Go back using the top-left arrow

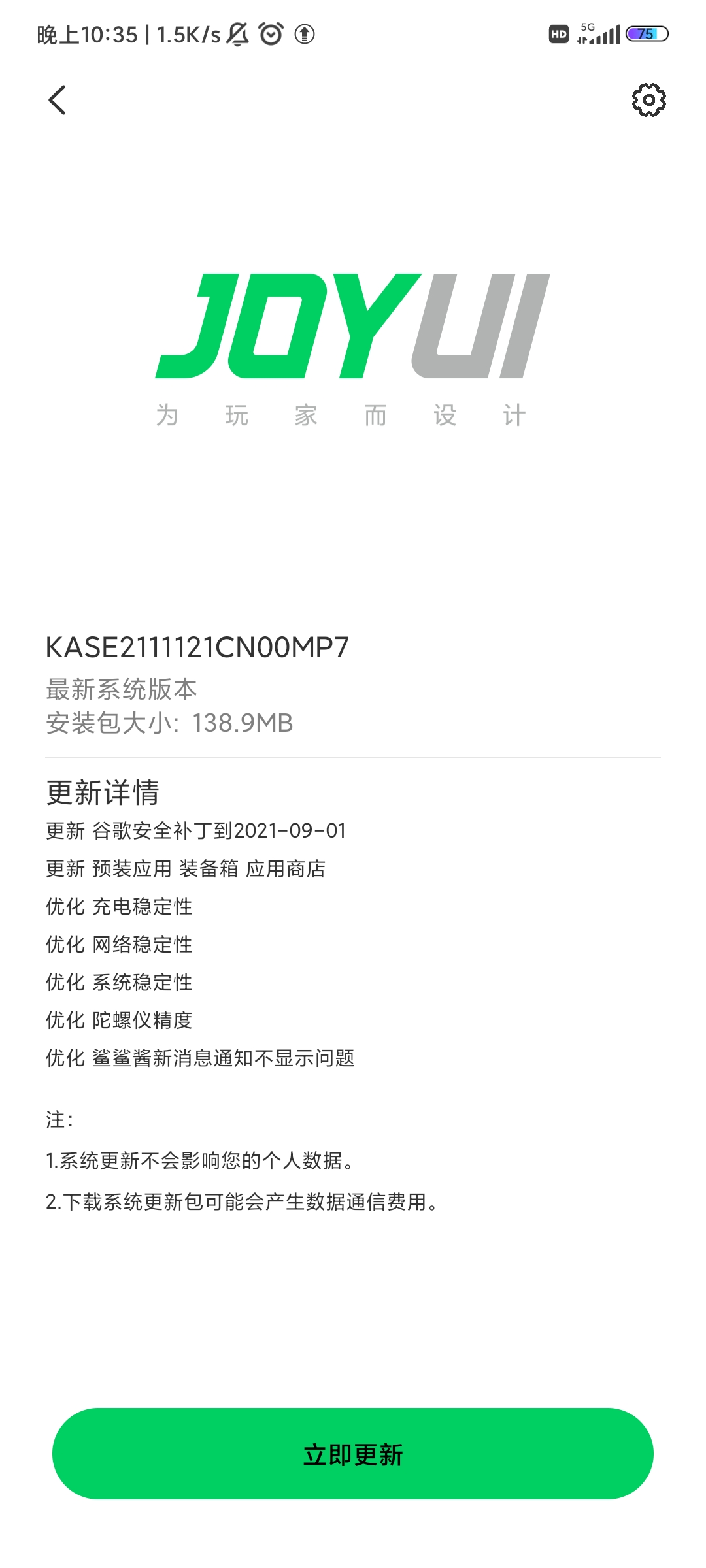pos(58,100)
